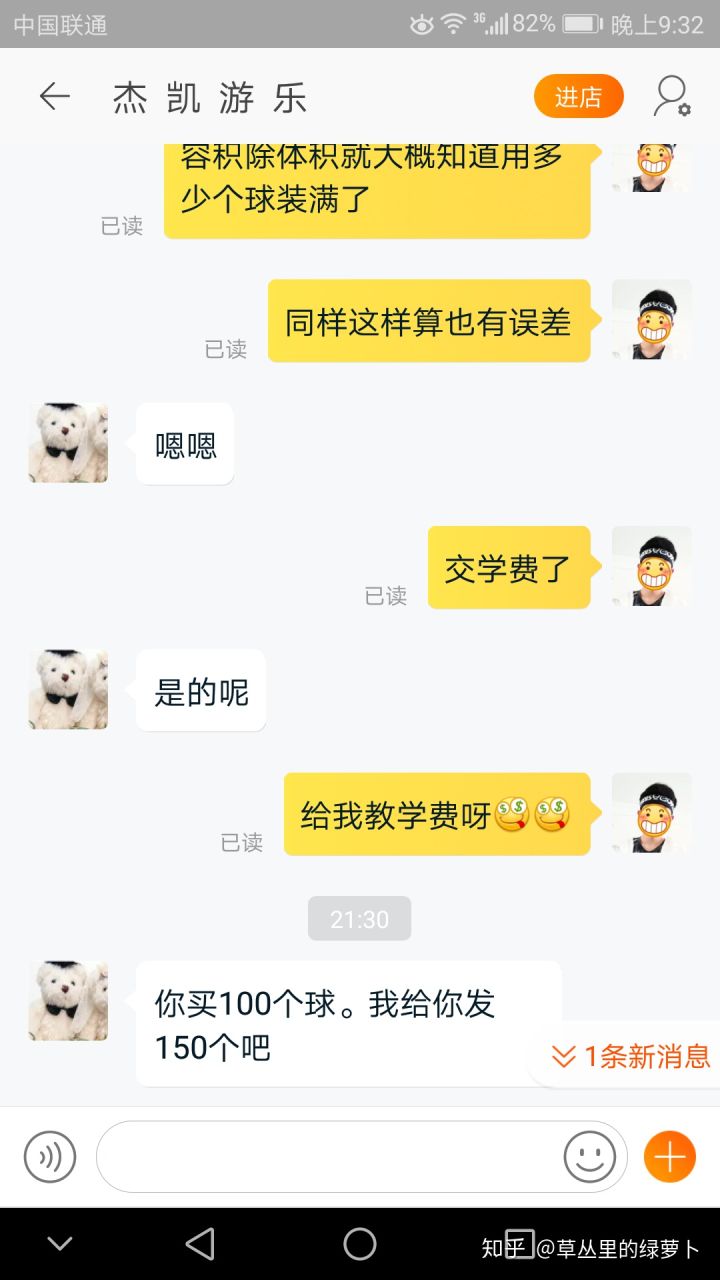Image resolution: width=720 pixels, height=1280 pixels.
Task: Go back from the 杰凯游乐 chat
Action: [x=55, y=97]
